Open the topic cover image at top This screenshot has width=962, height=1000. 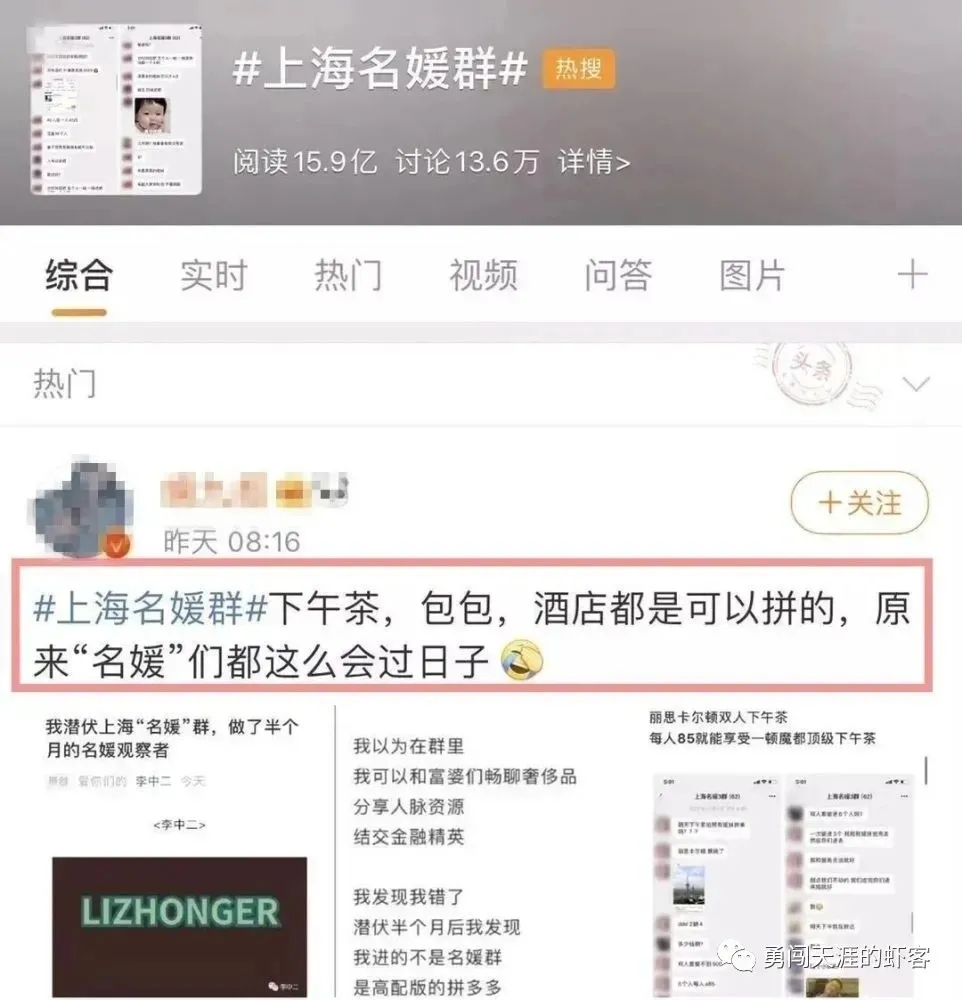[x=116, y=110]
